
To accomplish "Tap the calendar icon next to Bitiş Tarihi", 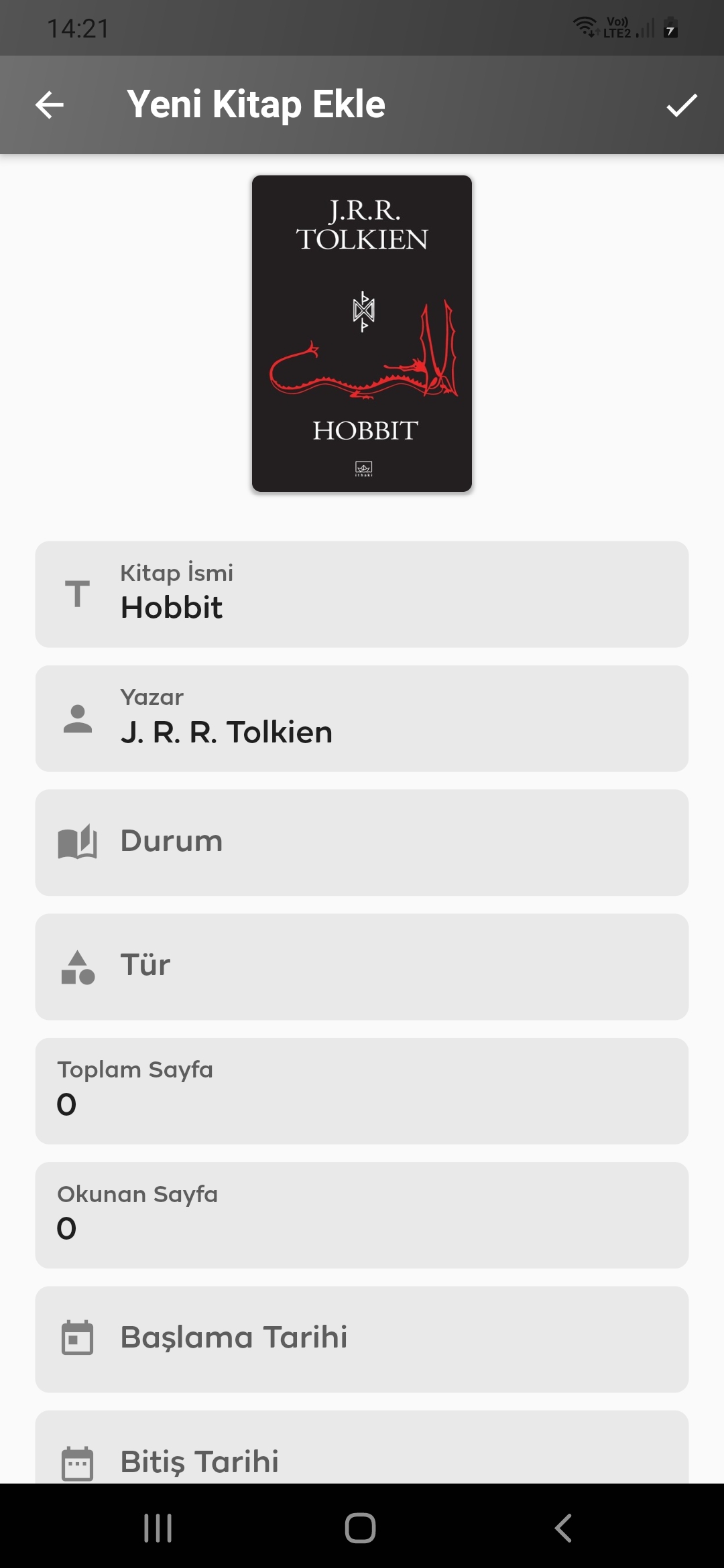I will click(x=78, y=1462).
